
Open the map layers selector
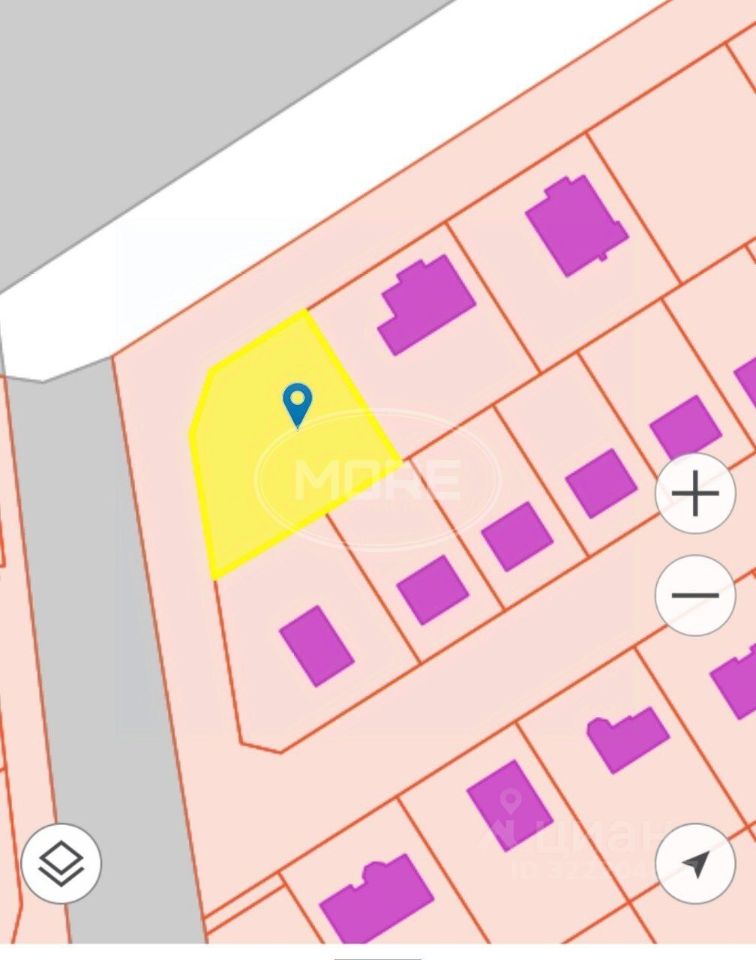[x=61, y=863]
